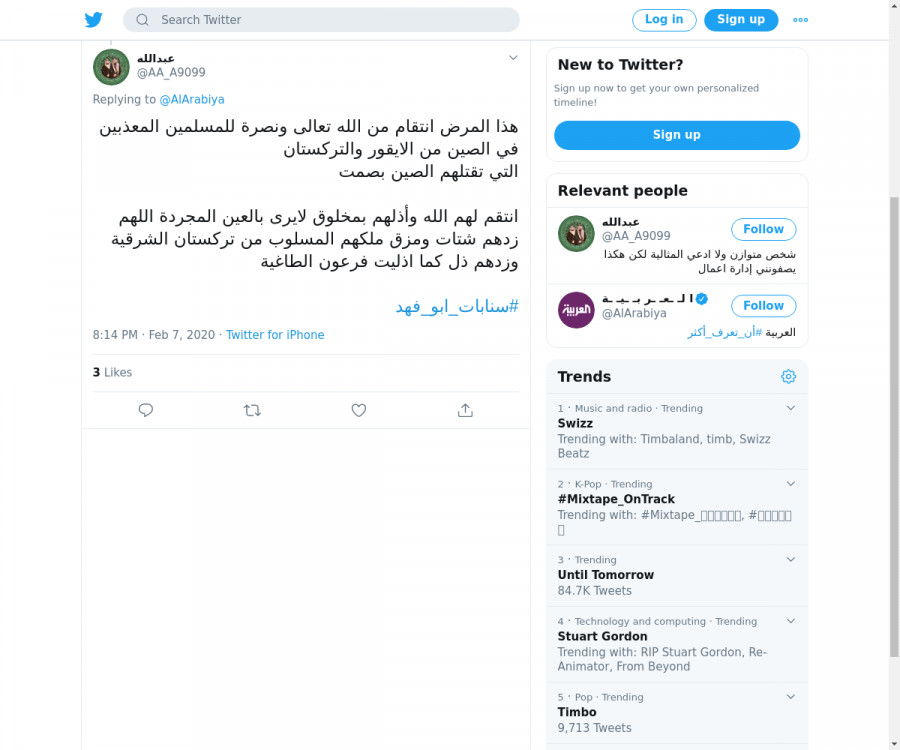Open the Swizz trend

tap(575, 424)
